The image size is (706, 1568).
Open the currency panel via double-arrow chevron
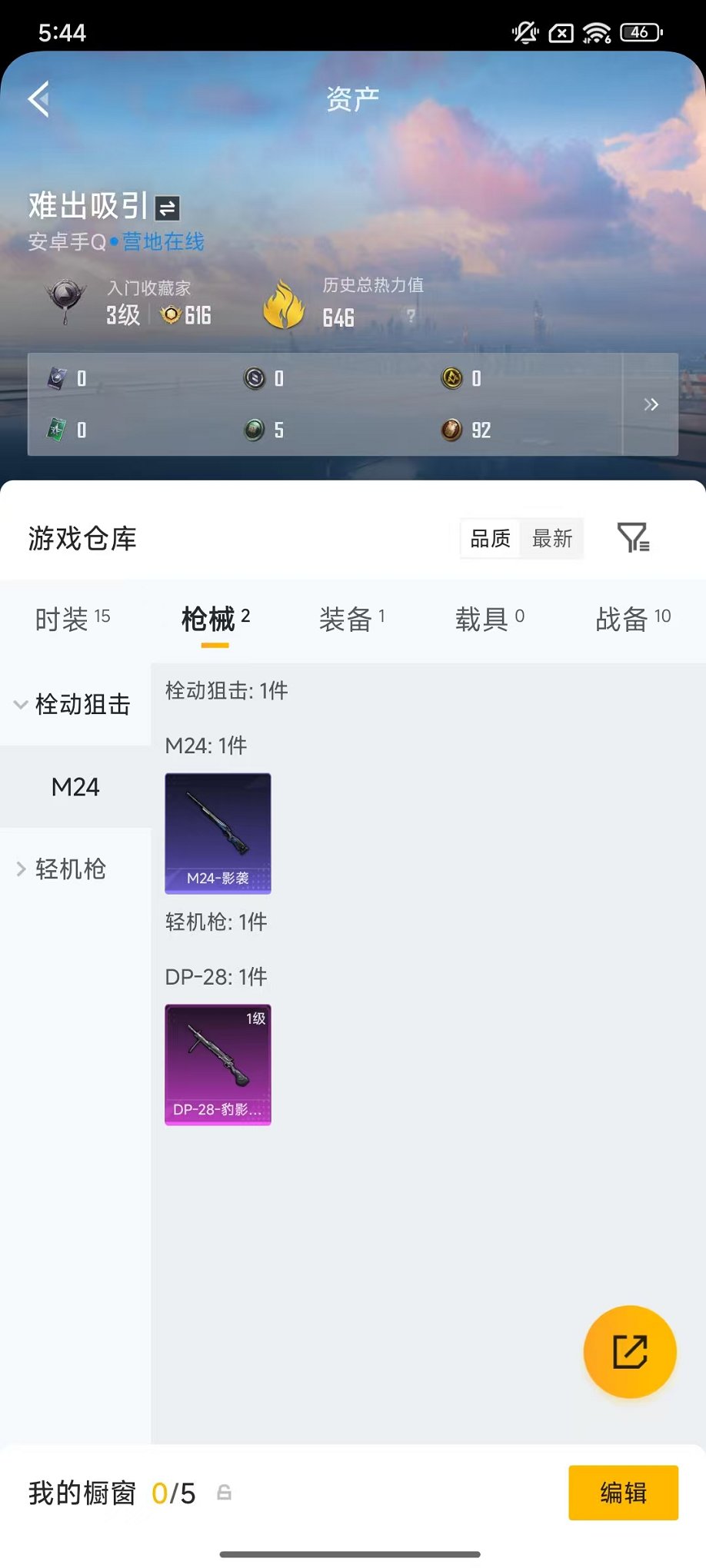pyautogui.click(x=650, y=404)
